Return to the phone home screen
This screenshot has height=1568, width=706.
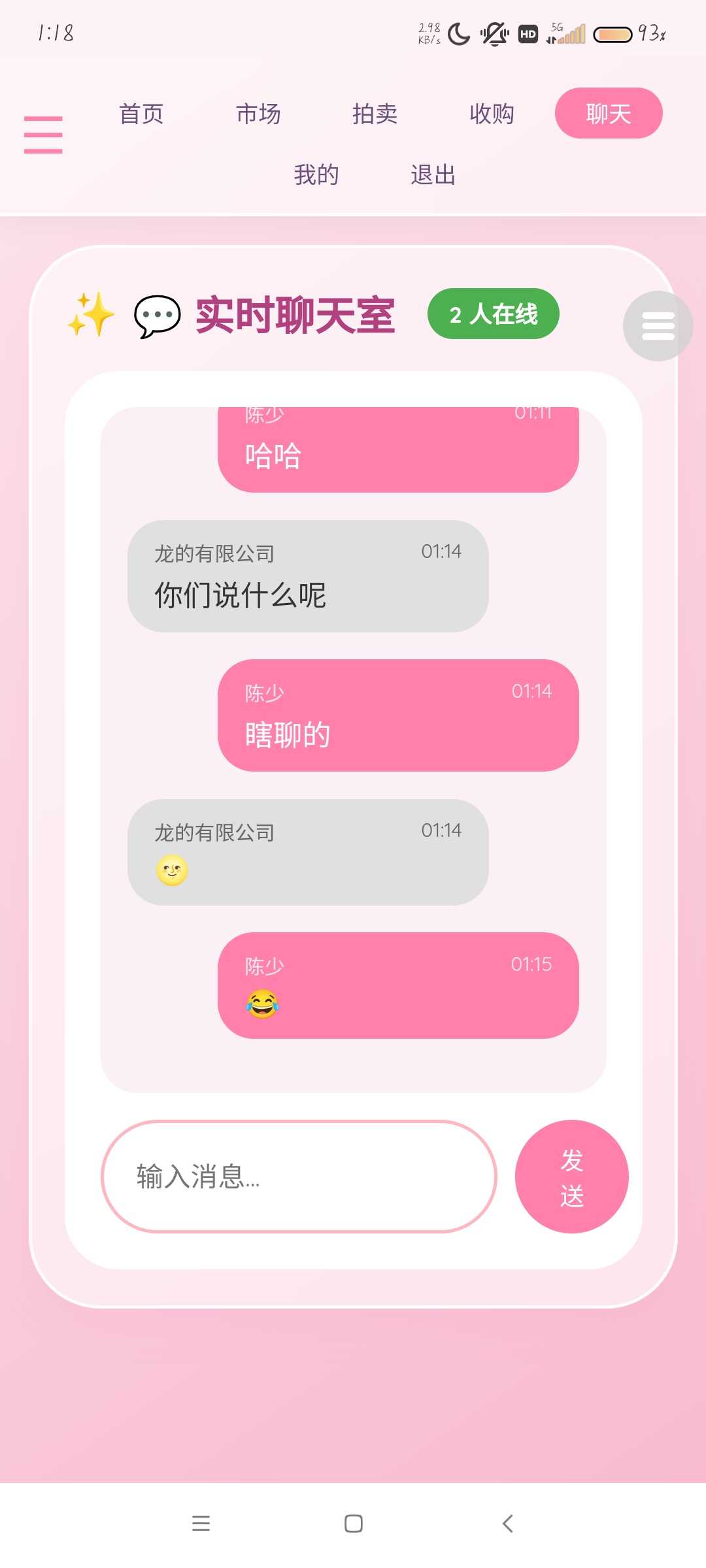pos(353,1524)
